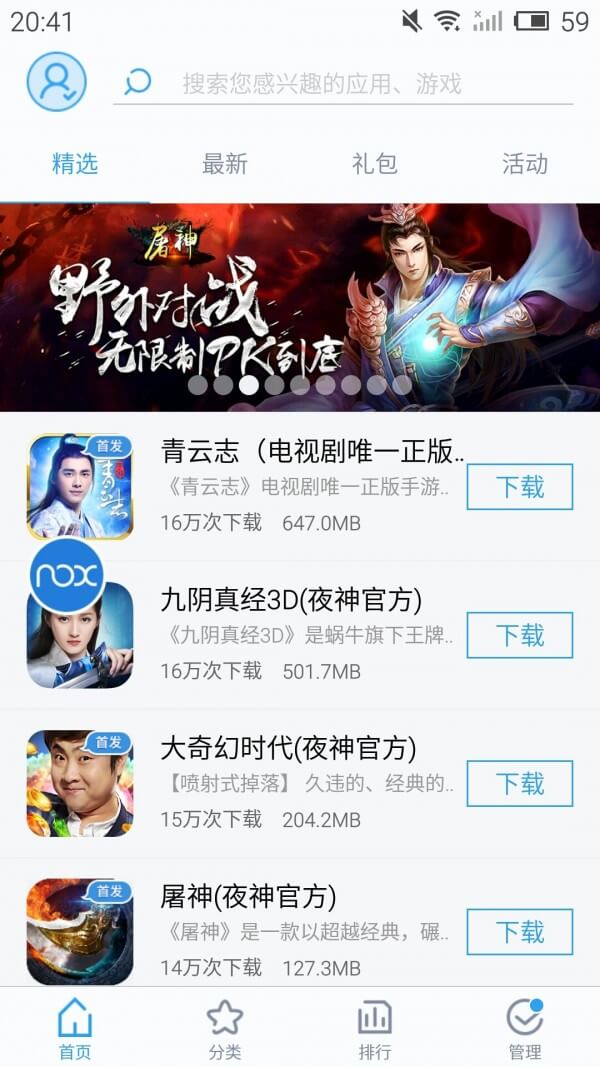The image size is (600, 1067).
Task: Select the 精选 tab
Action: coord(75,164)
